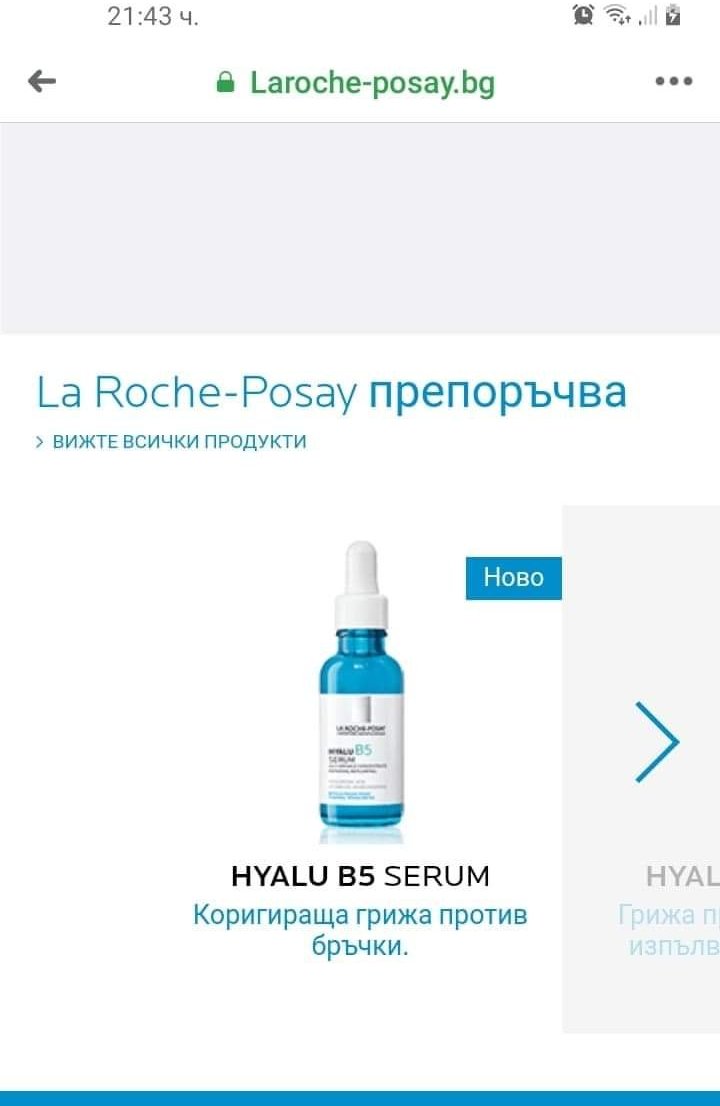Go back using the arrow icon
720x1106 pixels.
click(x=42, y=82)
